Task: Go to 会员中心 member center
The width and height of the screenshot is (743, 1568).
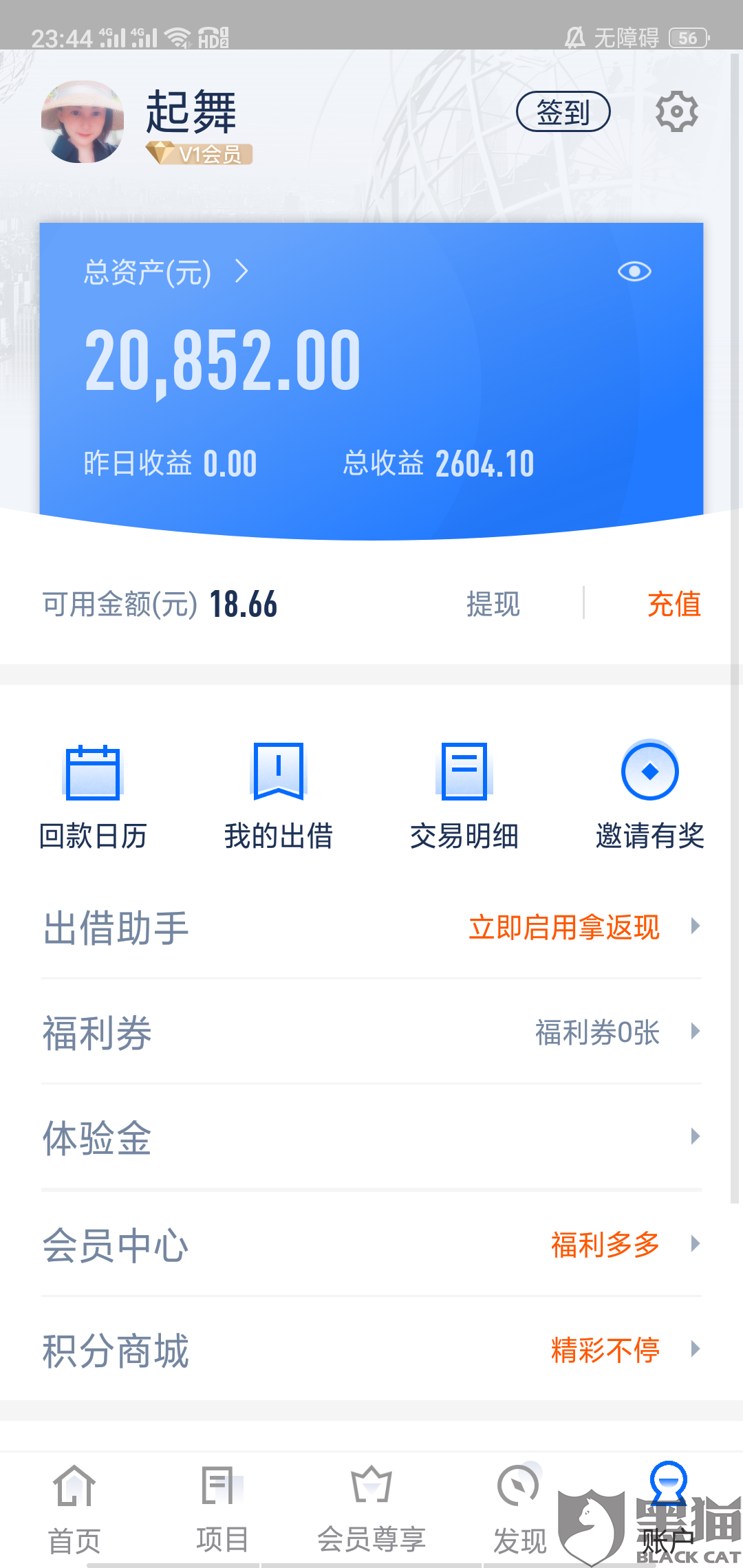Action: [x=371, y=1244]
